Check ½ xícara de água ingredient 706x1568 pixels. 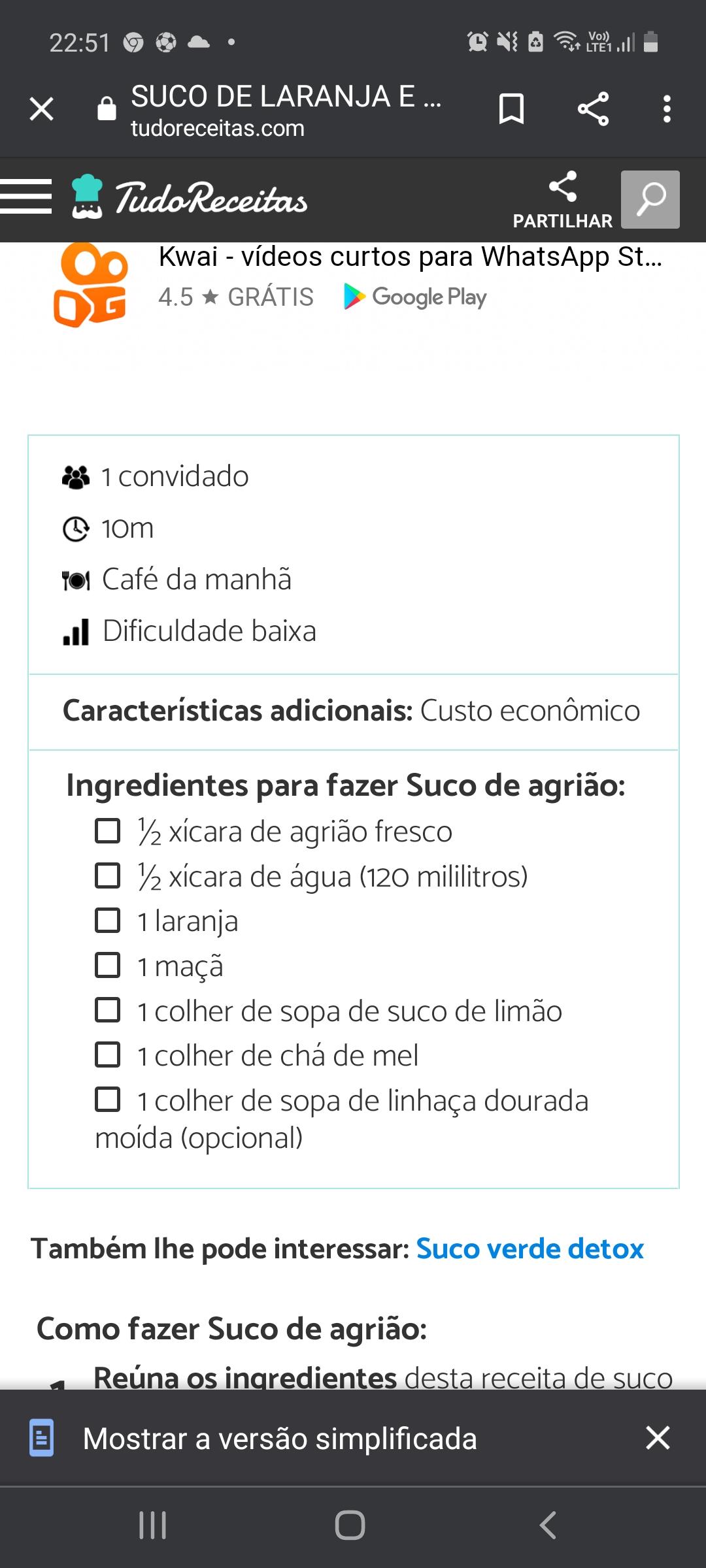[x=108, y=875]
